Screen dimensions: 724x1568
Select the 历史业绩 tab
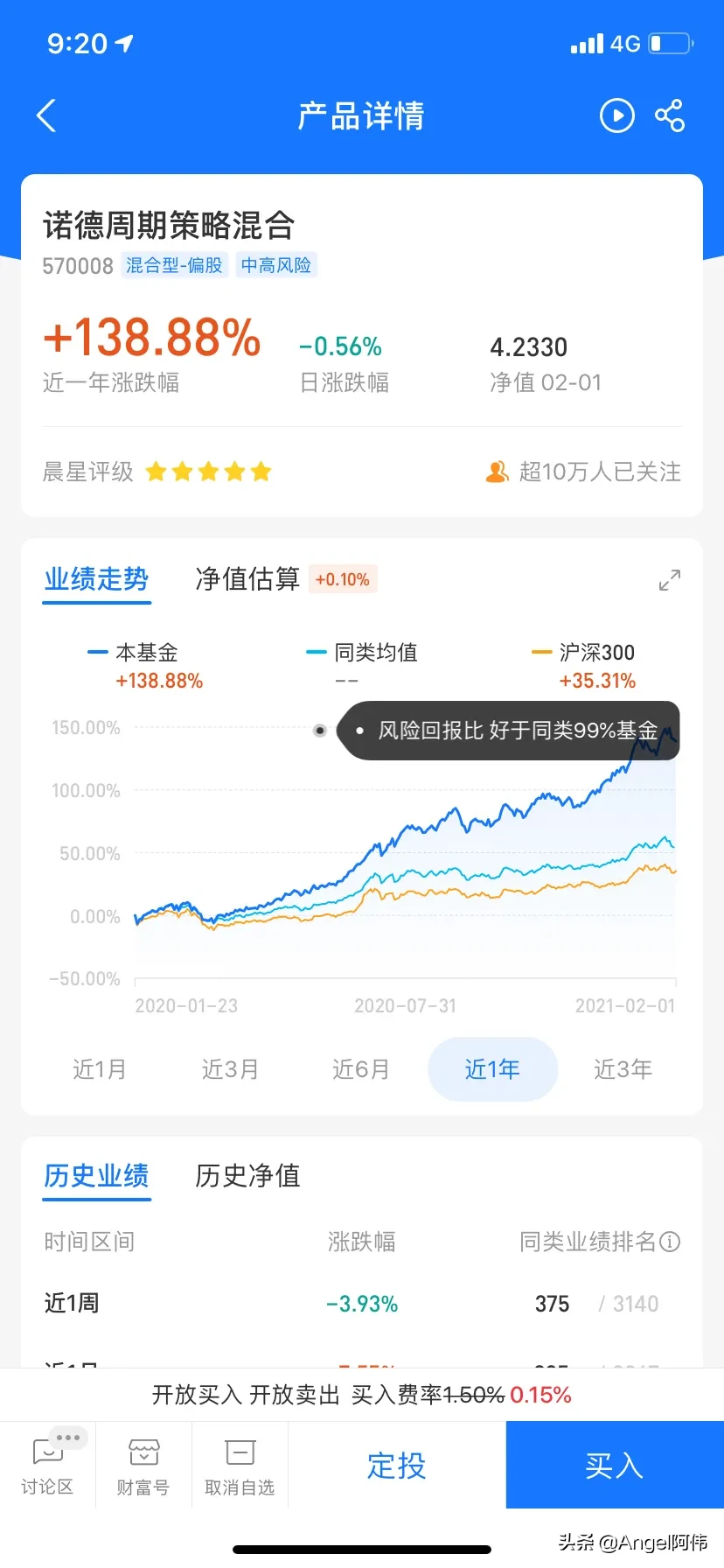[x=96, y=1175]
